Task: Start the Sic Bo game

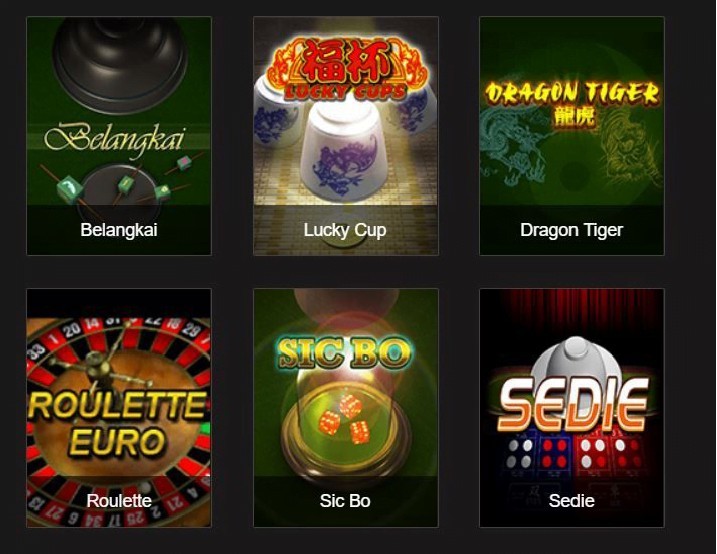Action: (x=345, y=408)
